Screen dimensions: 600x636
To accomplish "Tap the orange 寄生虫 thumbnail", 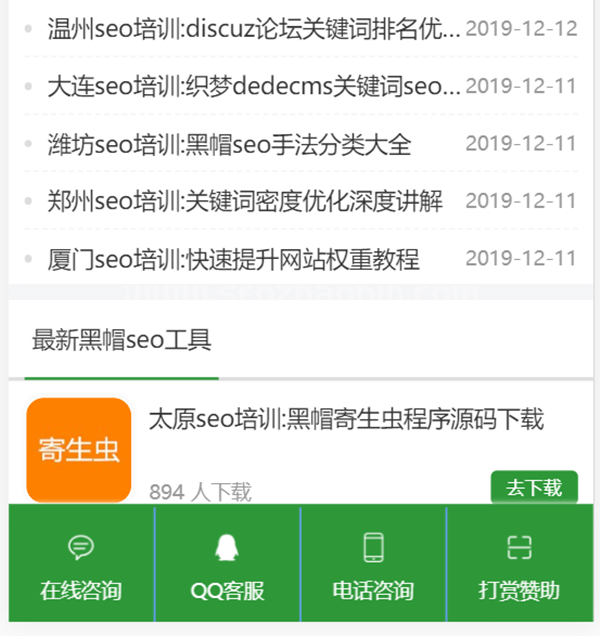I will coord(79,449).
